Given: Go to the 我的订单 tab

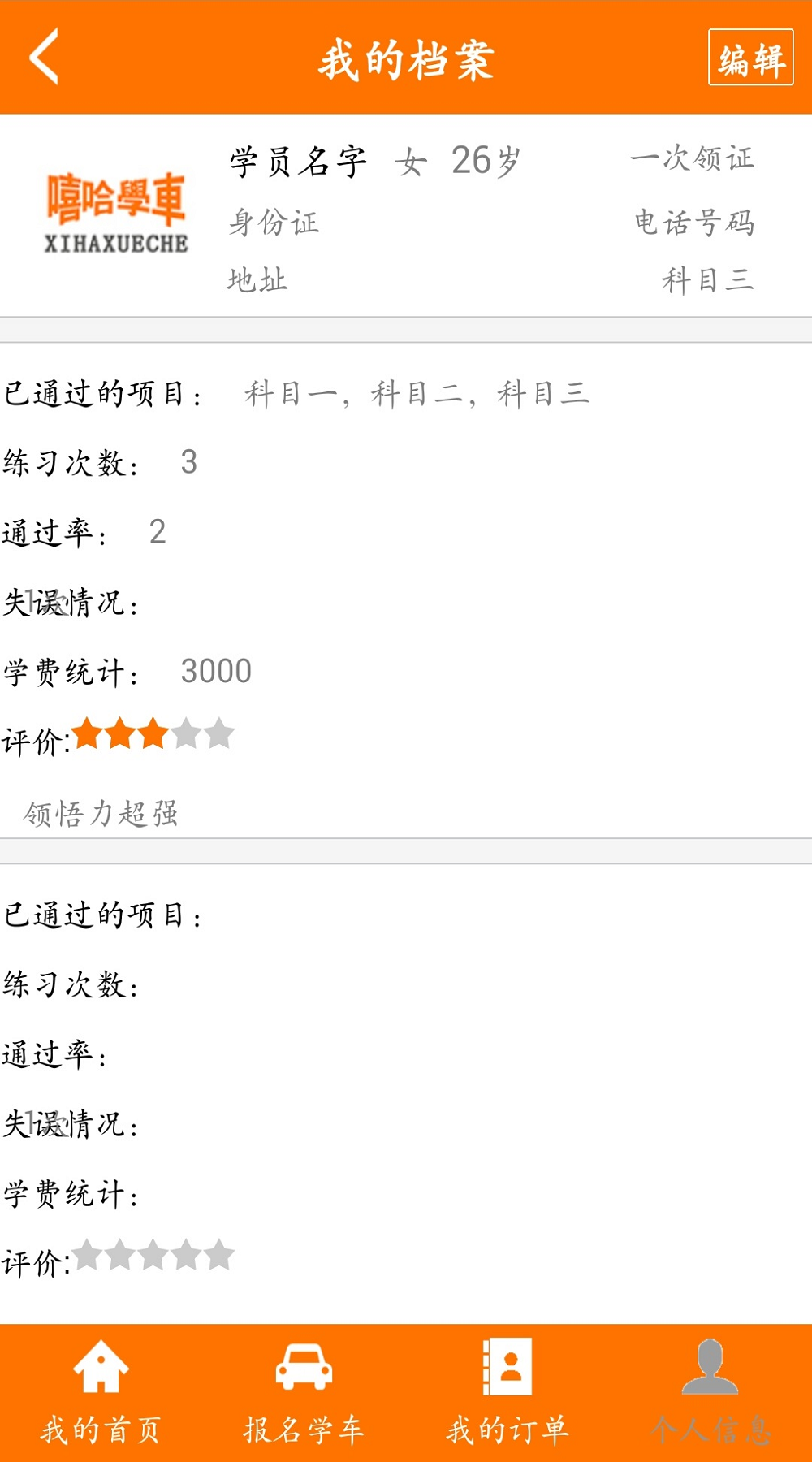Looking at the screenshot, I should [508, 1394].
